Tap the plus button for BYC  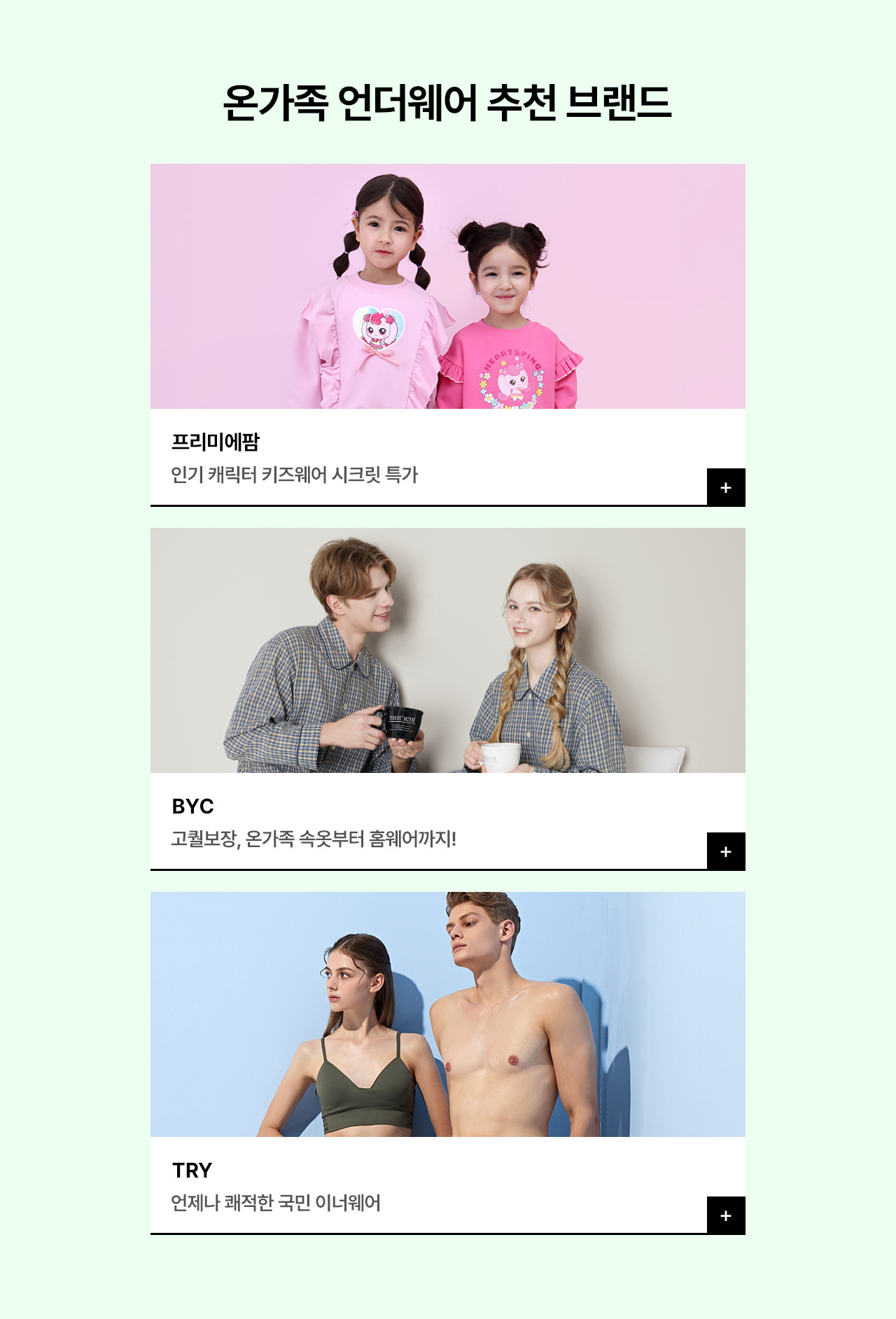[x=726, y=851]
